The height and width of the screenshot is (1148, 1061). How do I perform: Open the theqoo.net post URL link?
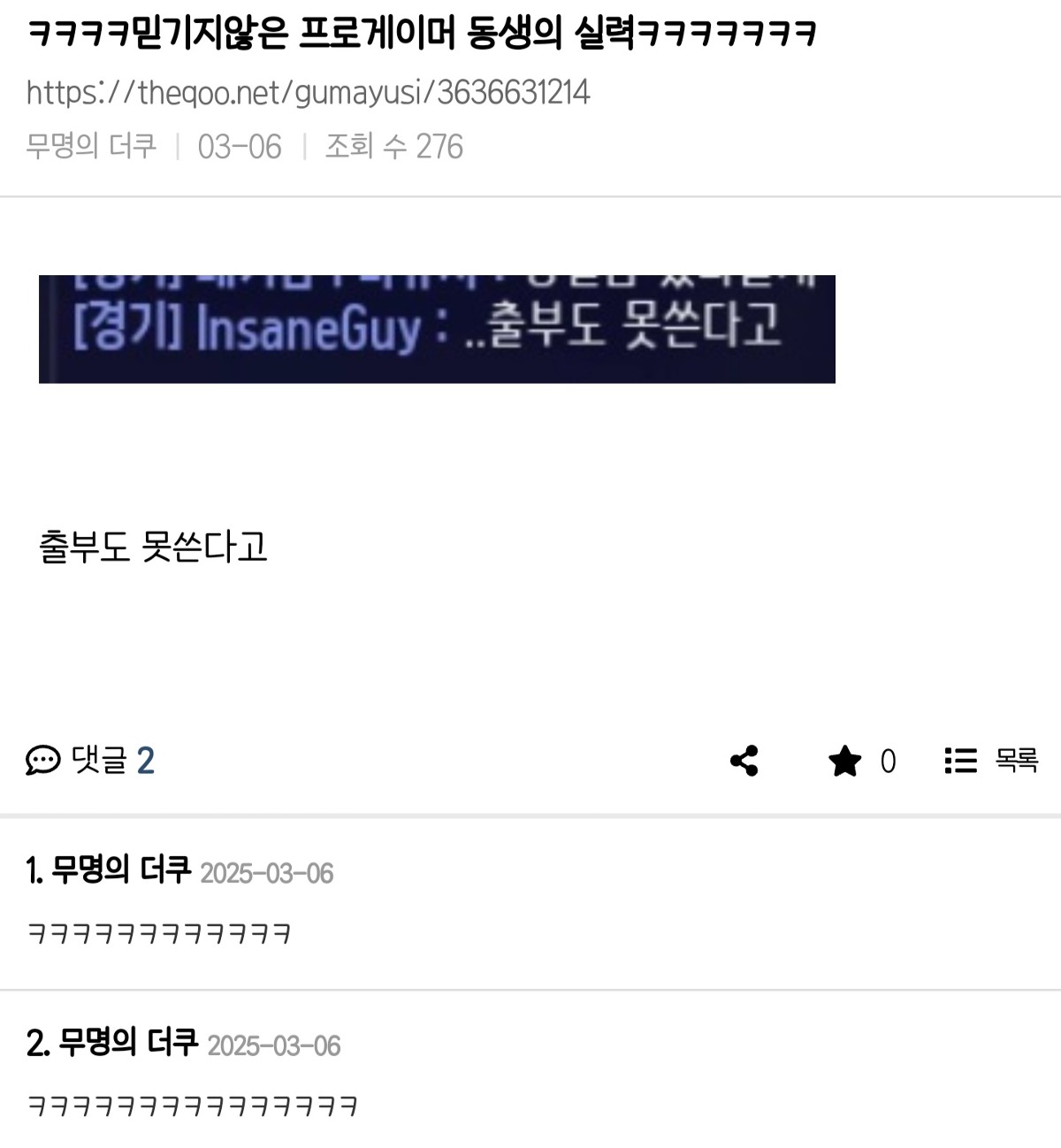(311, 88)
